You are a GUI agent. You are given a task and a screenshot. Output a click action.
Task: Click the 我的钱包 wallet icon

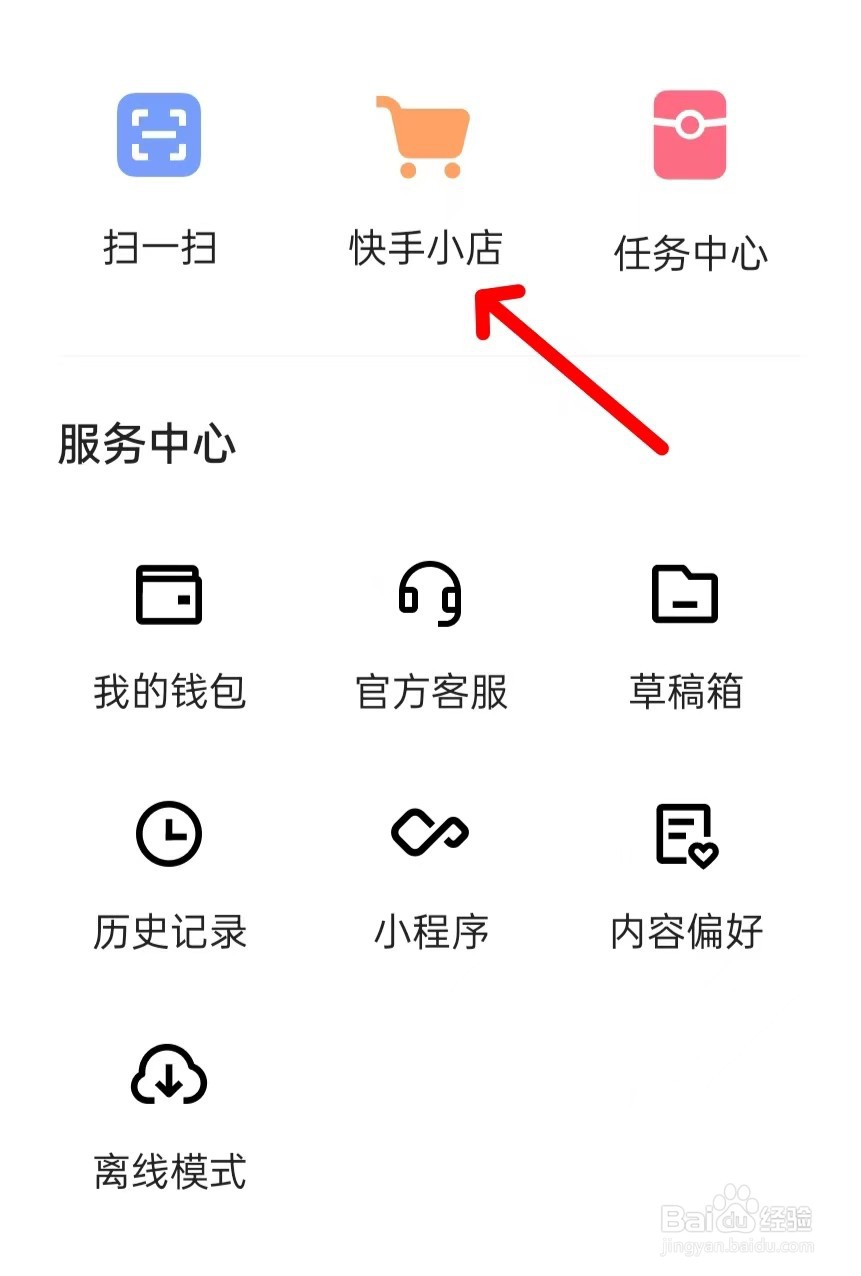[167, 594]
